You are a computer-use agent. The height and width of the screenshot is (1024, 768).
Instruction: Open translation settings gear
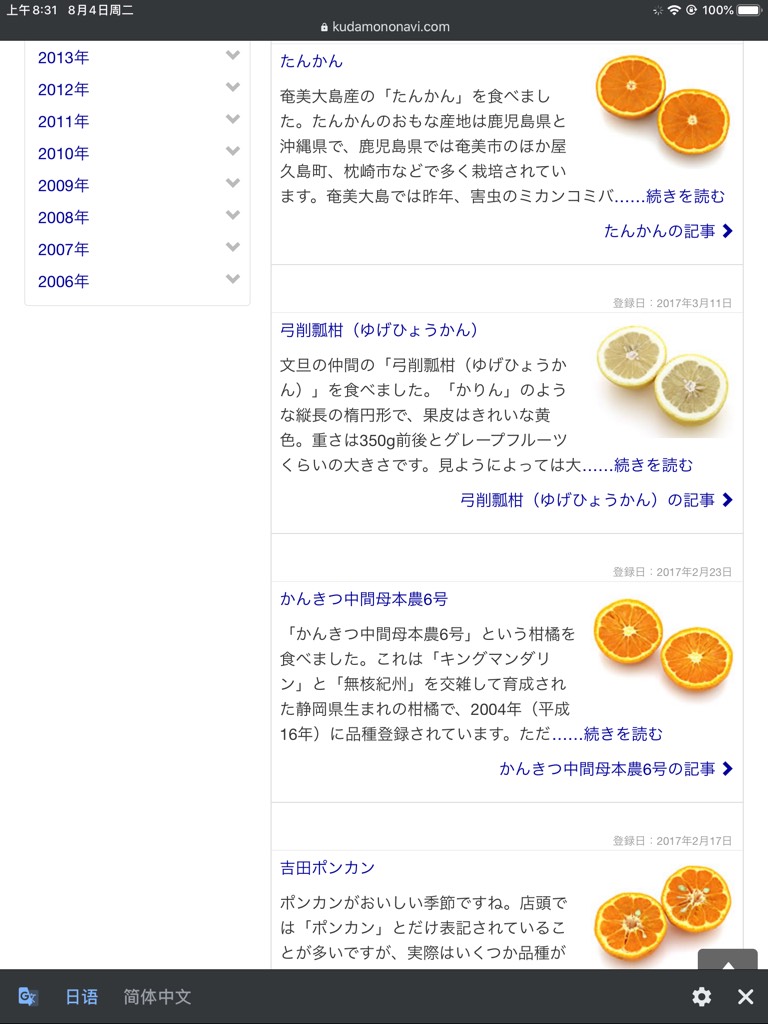tap(702, 997)
